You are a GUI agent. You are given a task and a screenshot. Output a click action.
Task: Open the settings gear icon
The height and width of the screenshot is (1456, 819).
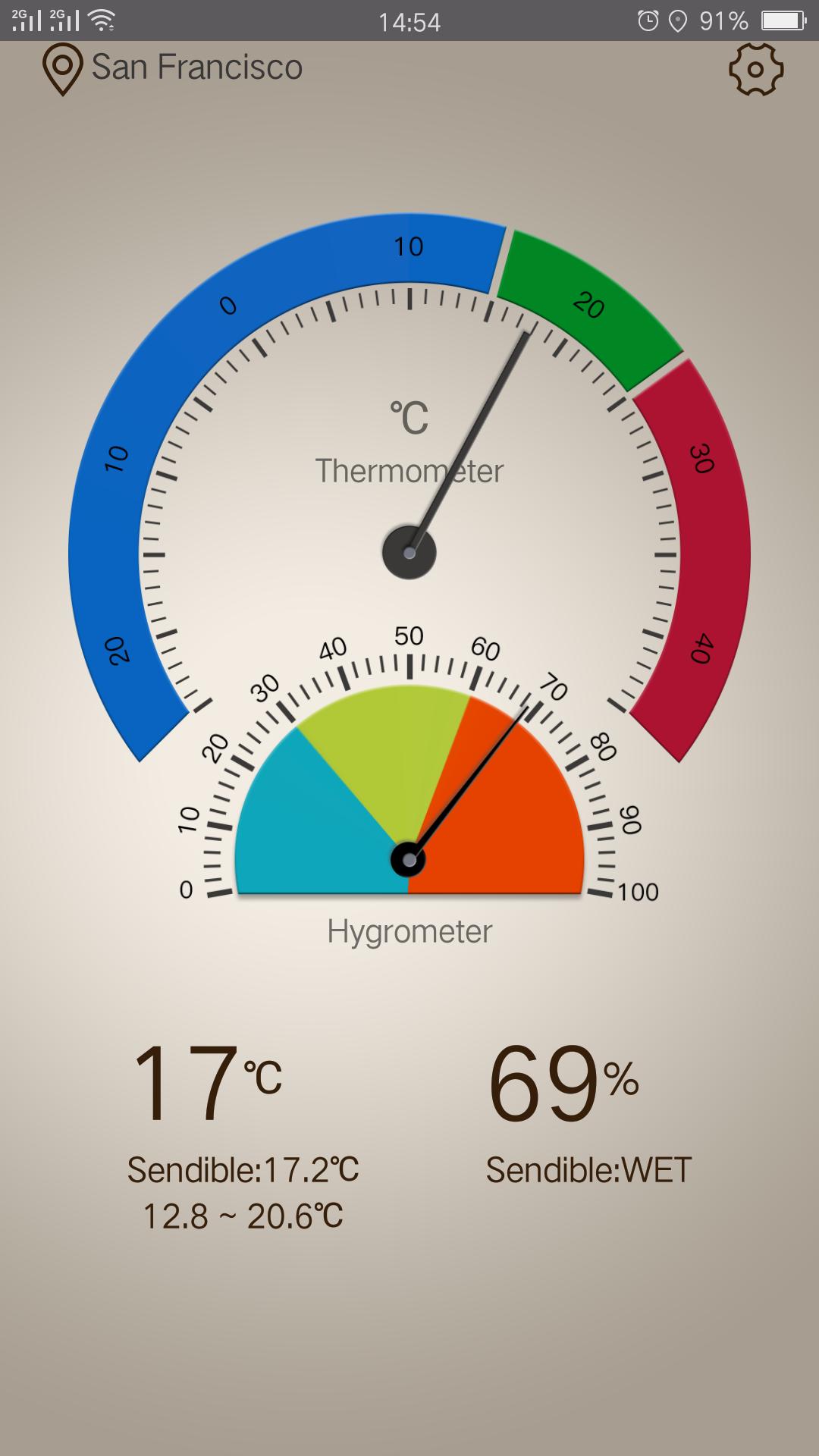(755, 71)
